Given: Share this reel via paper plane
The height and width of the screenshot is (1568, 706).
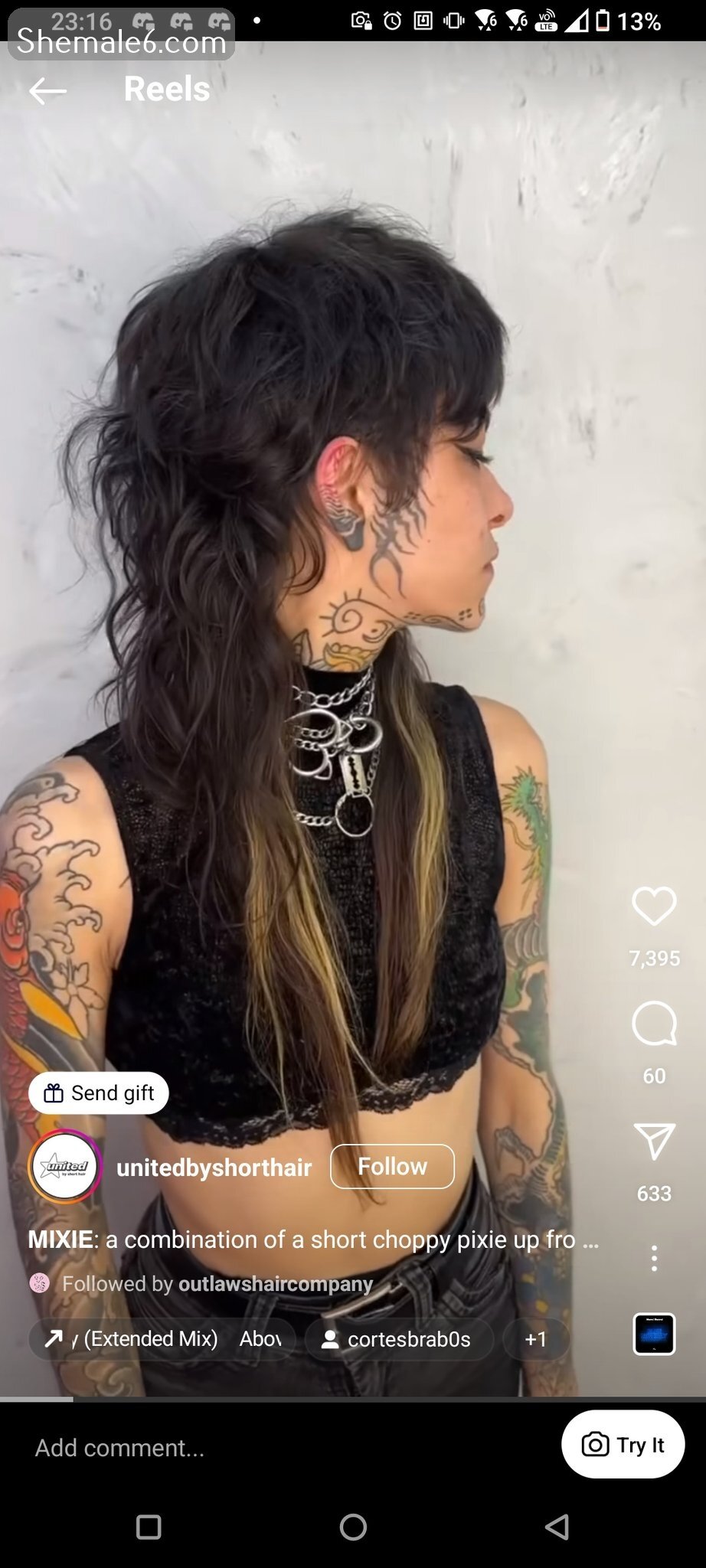Looking at the screenshot, I should point(654,1142).
